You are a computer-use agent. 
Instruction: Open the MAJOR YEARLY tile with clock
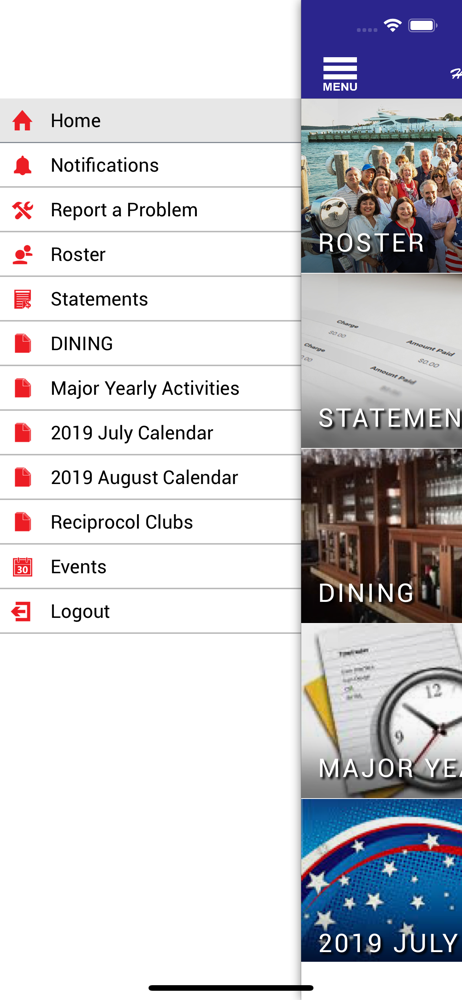pos(382,710)
